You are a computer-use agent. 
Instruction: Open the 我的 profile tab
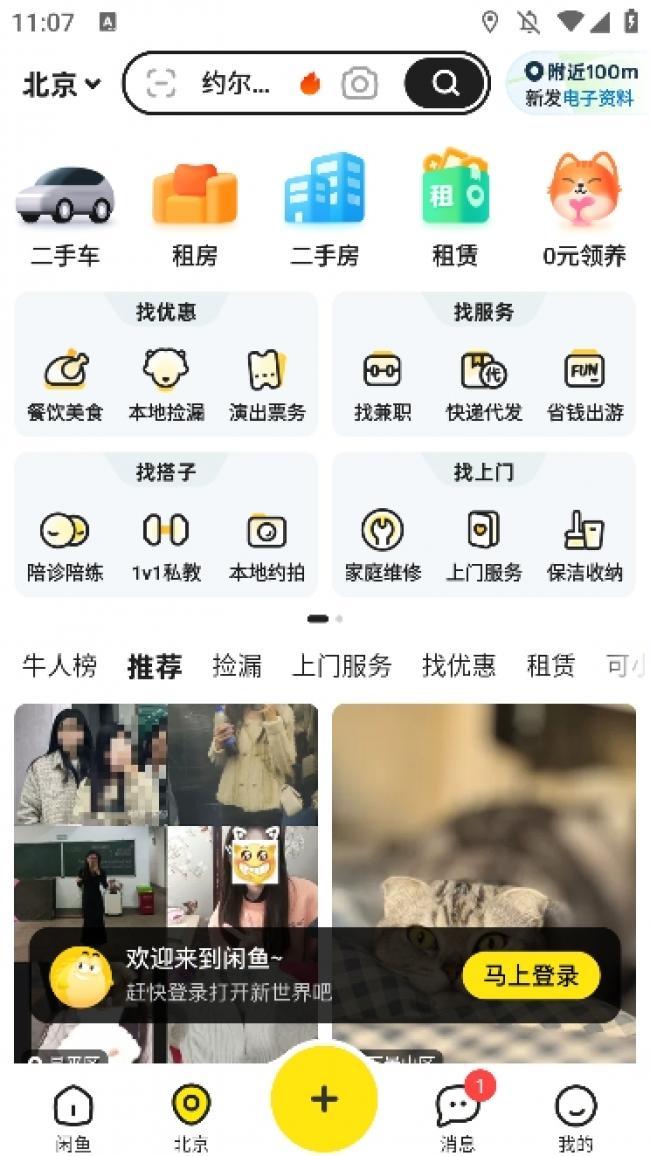coord(576,1115)
